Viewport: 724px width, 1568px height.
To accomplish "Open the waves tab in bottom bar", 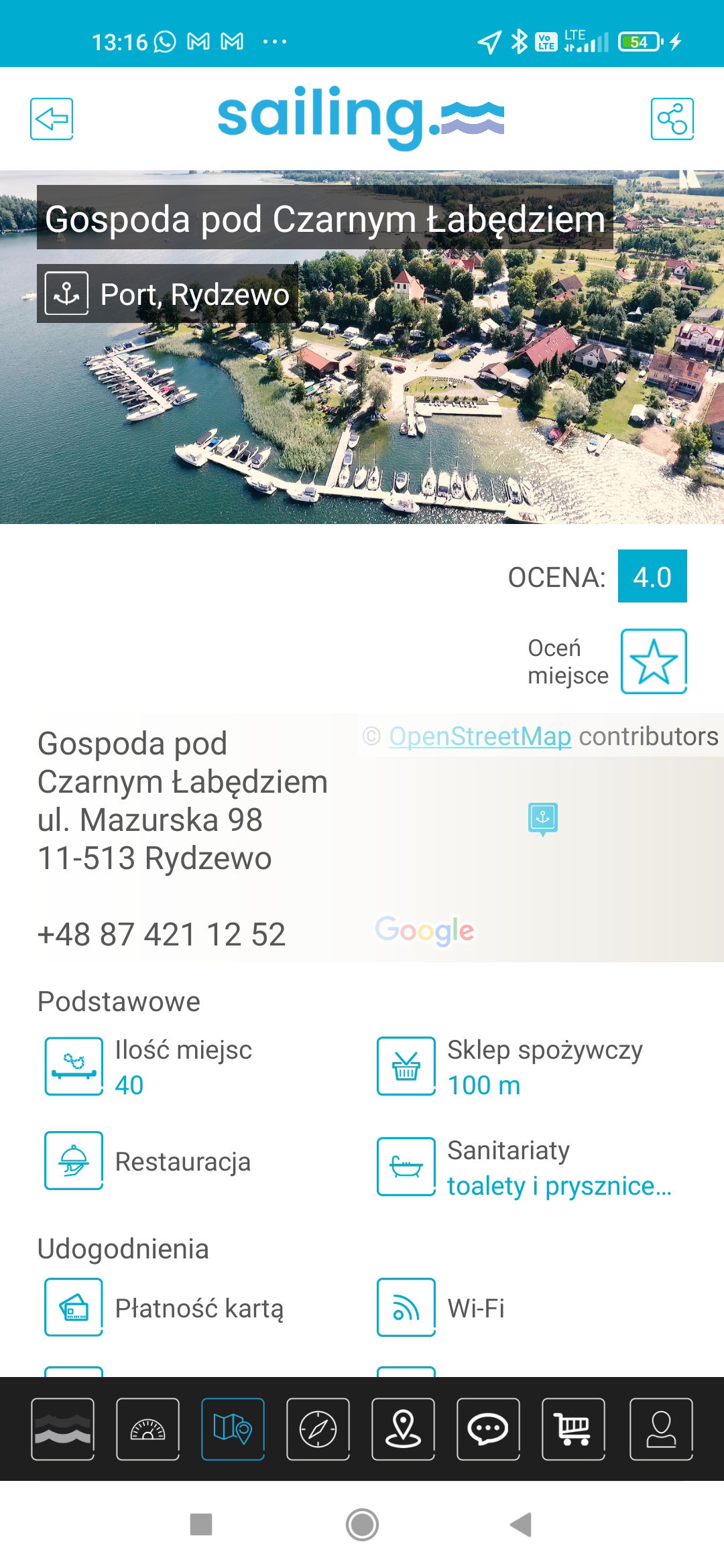I will coord(62,1429).
